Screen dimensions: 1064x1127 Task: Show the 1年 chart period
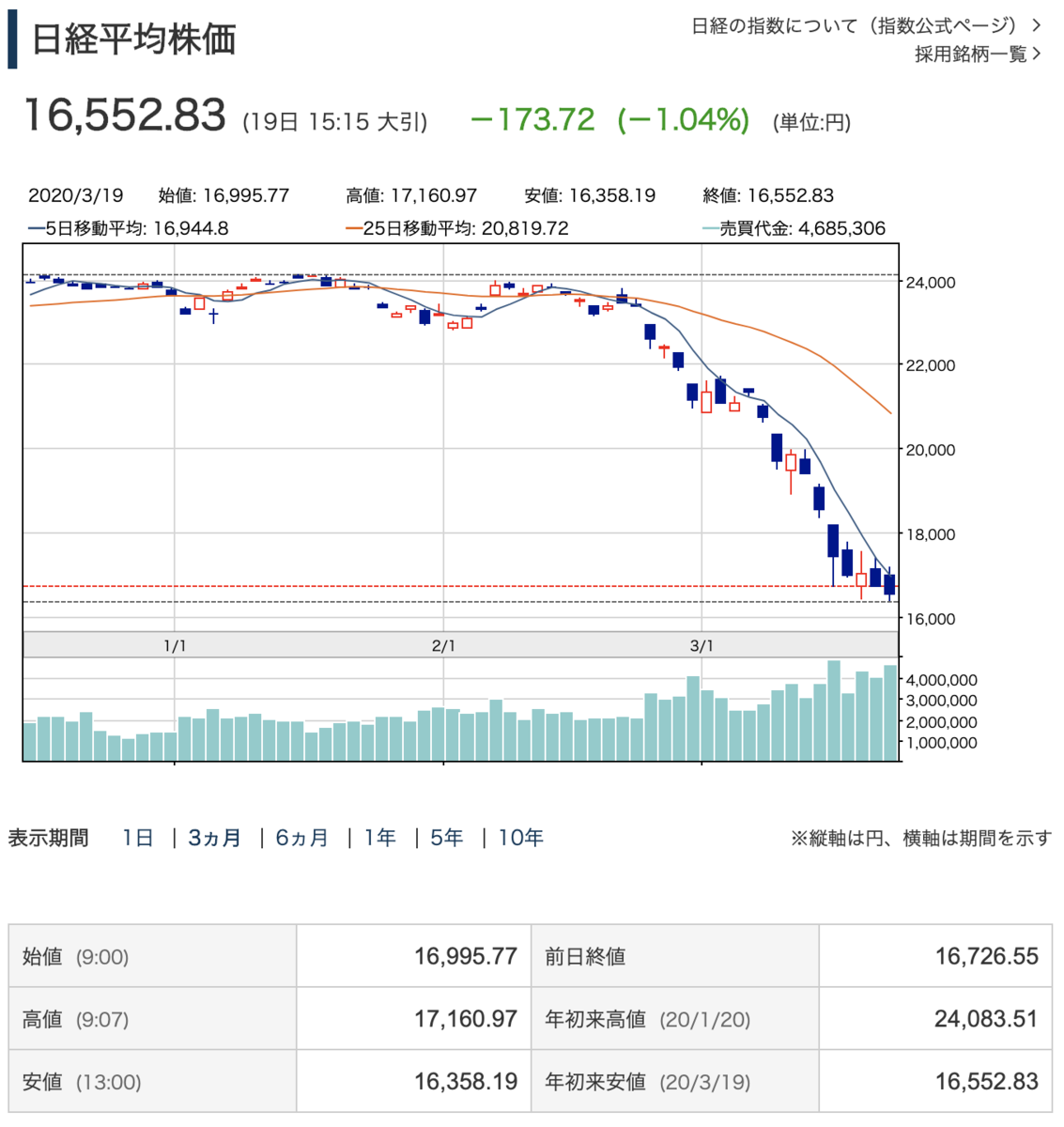click(380, 838)
